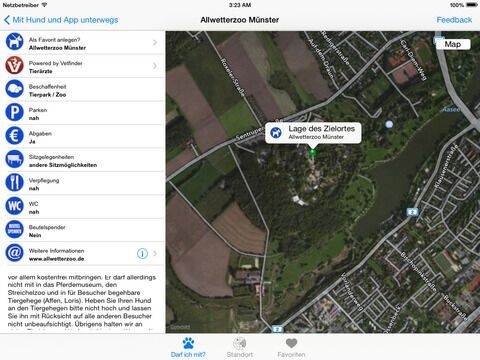The width and height of the screenshot is (480, 360).
Task: Tap the Lage des Zielortes callout
Action: [313, 133]
